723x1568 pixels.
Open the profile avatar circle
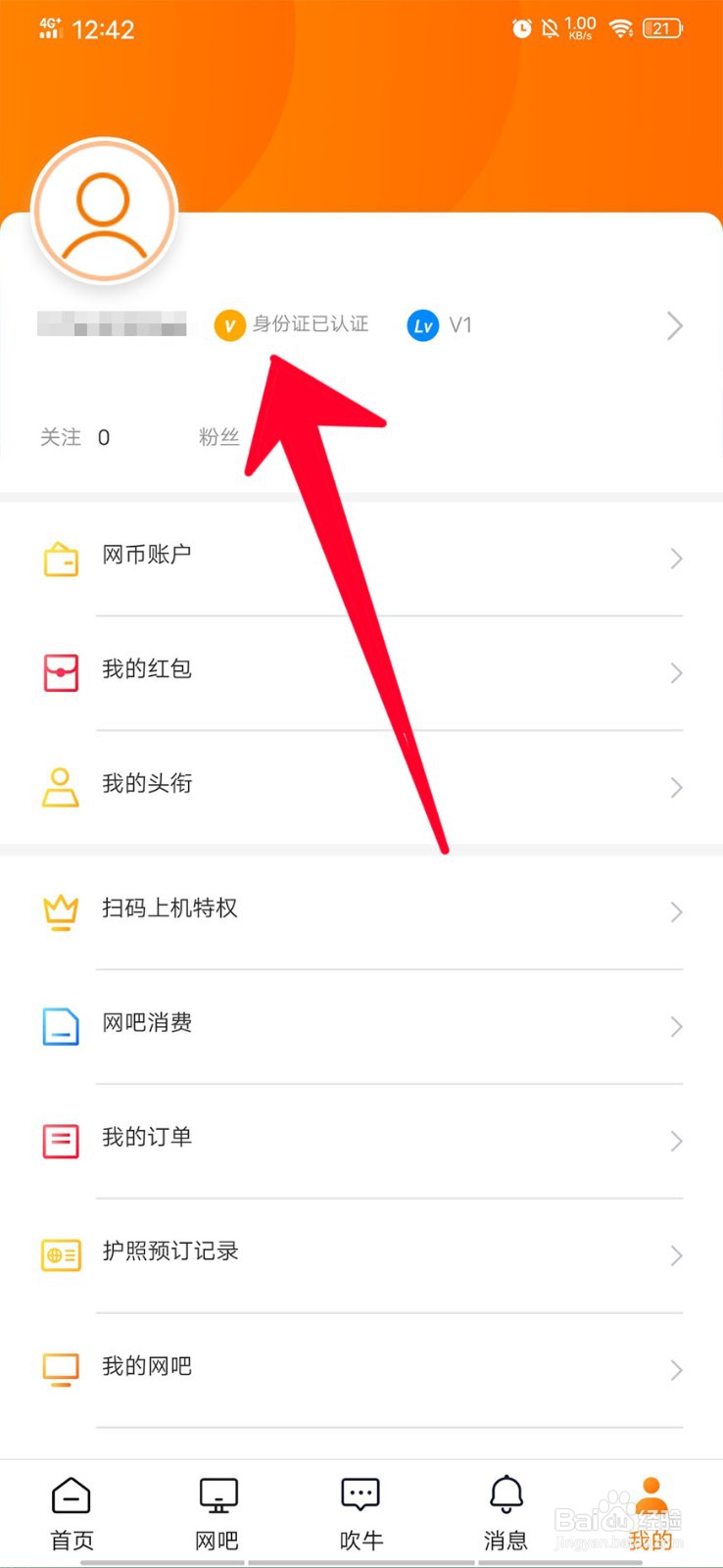[104, 211]
